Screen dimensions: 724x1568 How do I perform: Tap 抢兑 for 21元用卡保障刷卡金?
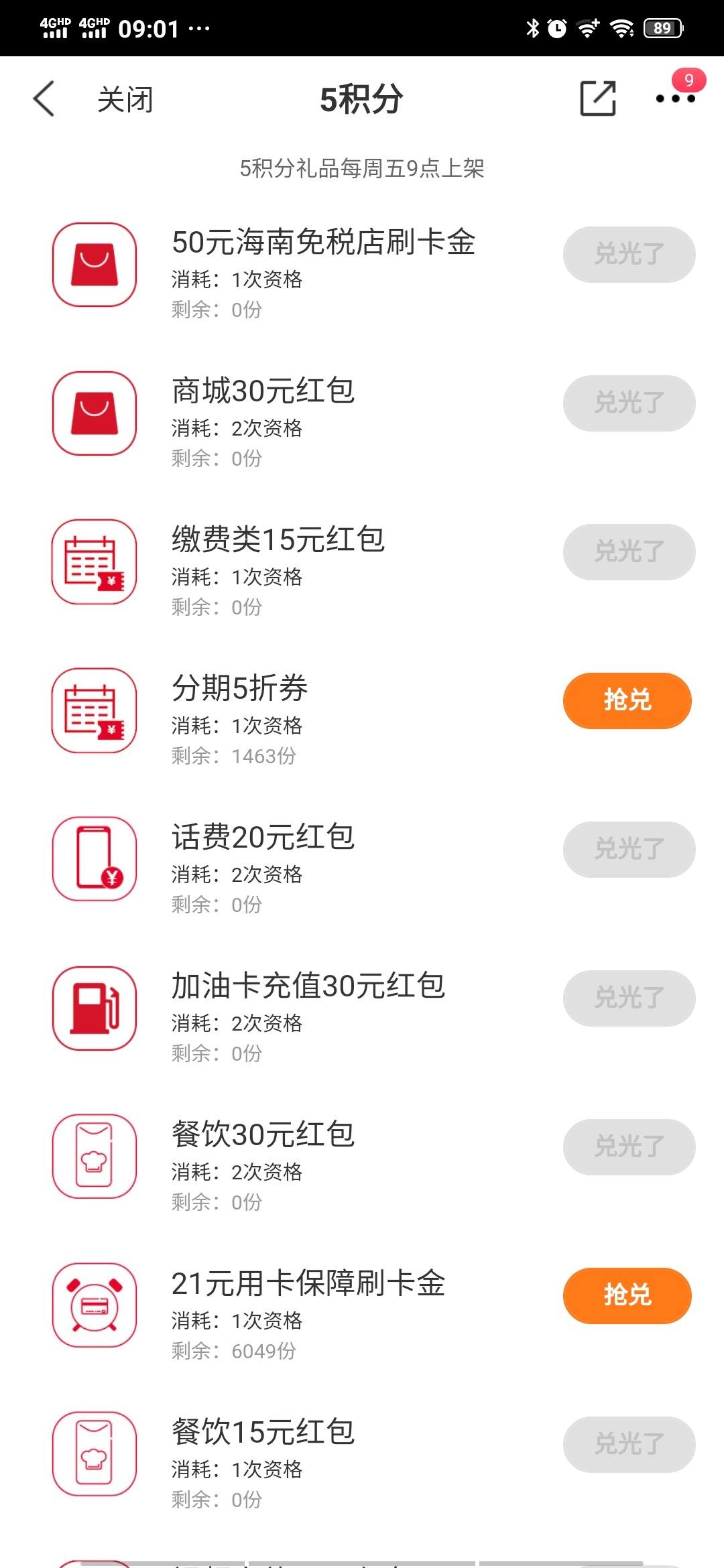pyautogui.click(x=627, y=1295)
